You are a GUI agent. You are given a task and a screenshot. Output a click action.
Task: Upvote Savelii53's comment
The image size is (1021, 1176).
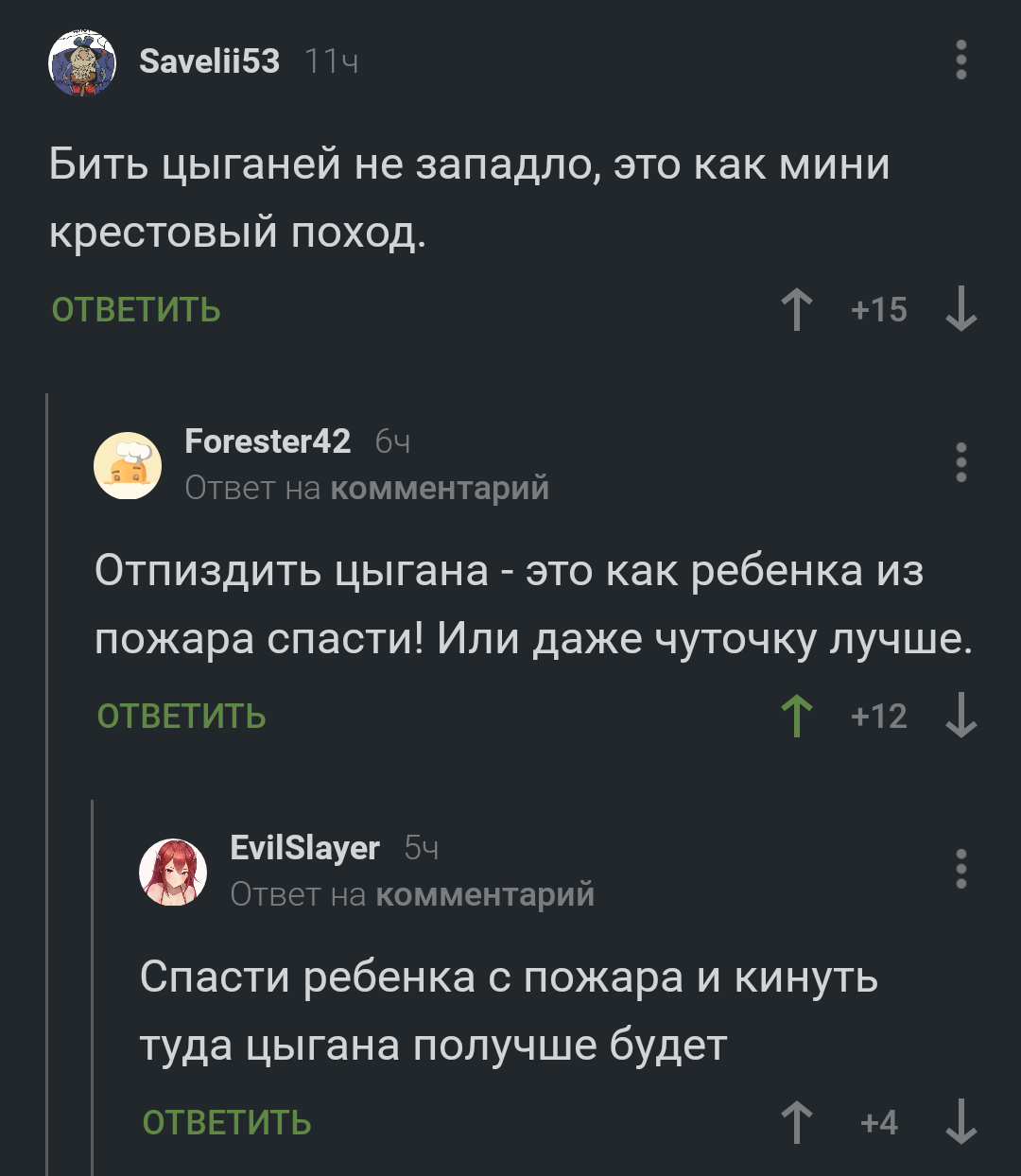(x=797, y=310)
